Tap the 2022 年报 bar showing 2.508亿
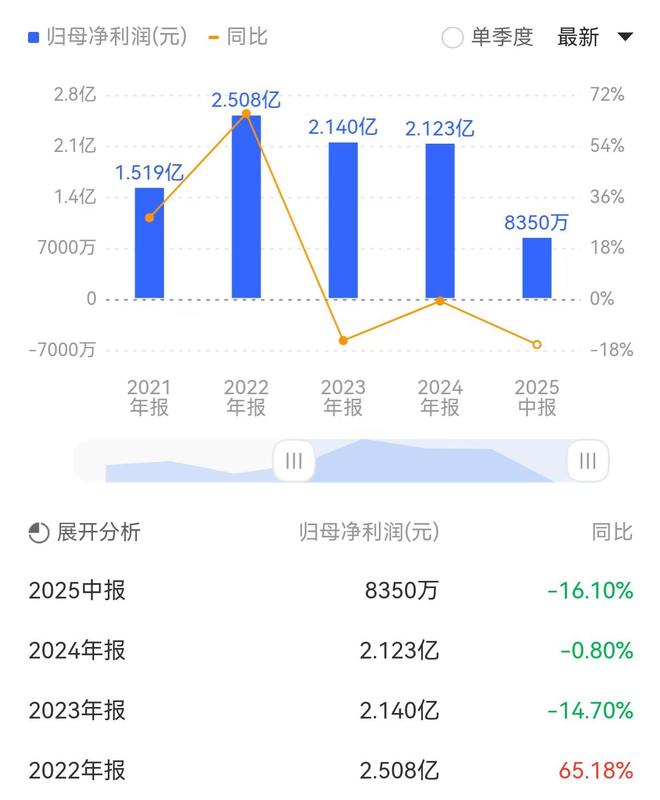Screen dimensions: 660x800 [x=246, y=207]
